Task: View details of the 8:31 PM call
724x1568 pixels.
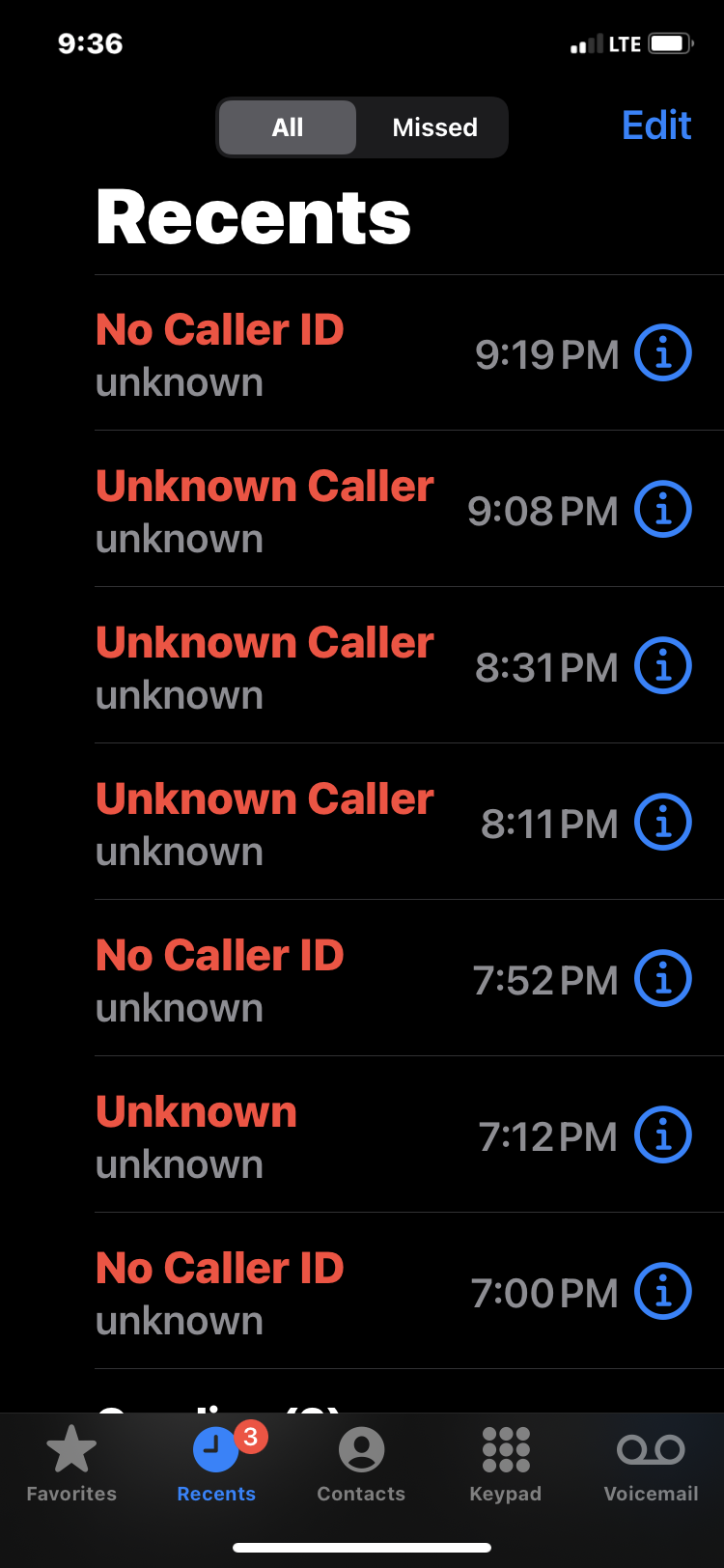Action: [x=662, y=666]
